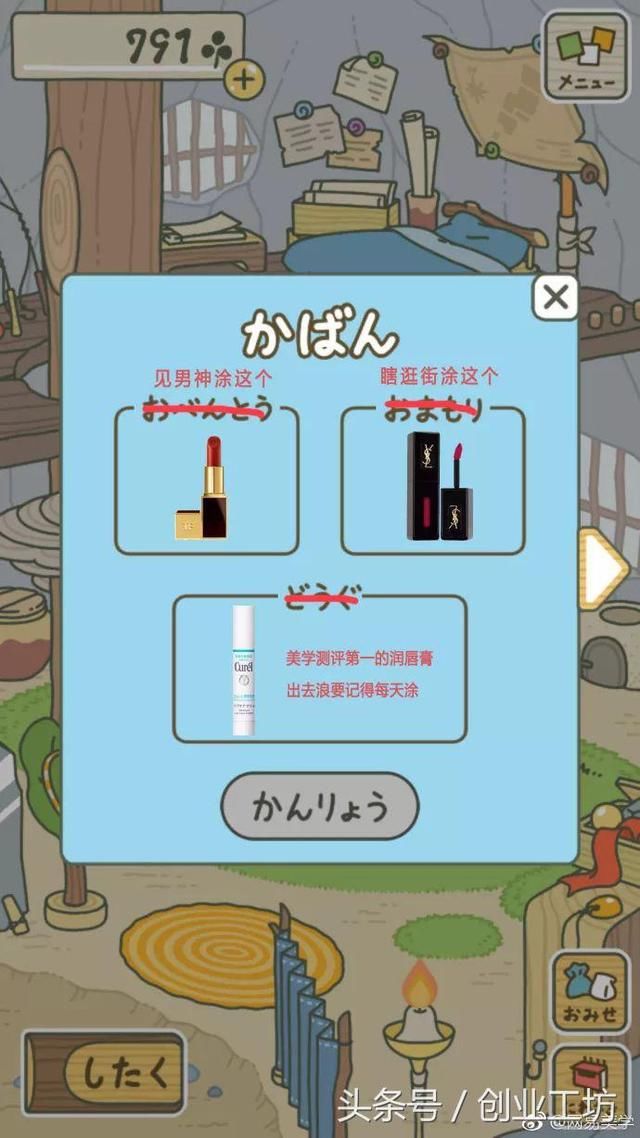Go to the next page arrow
This screenshot has width=640, height=1138.
[603, 569]
